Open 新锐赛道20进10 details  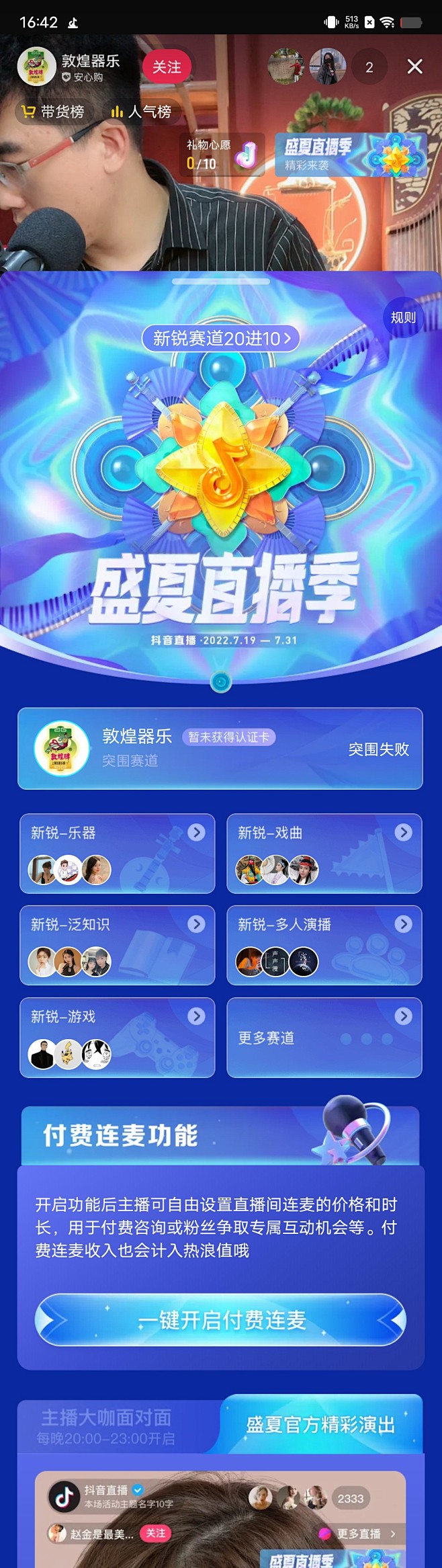pyautogui.click(x=220, y=338)
